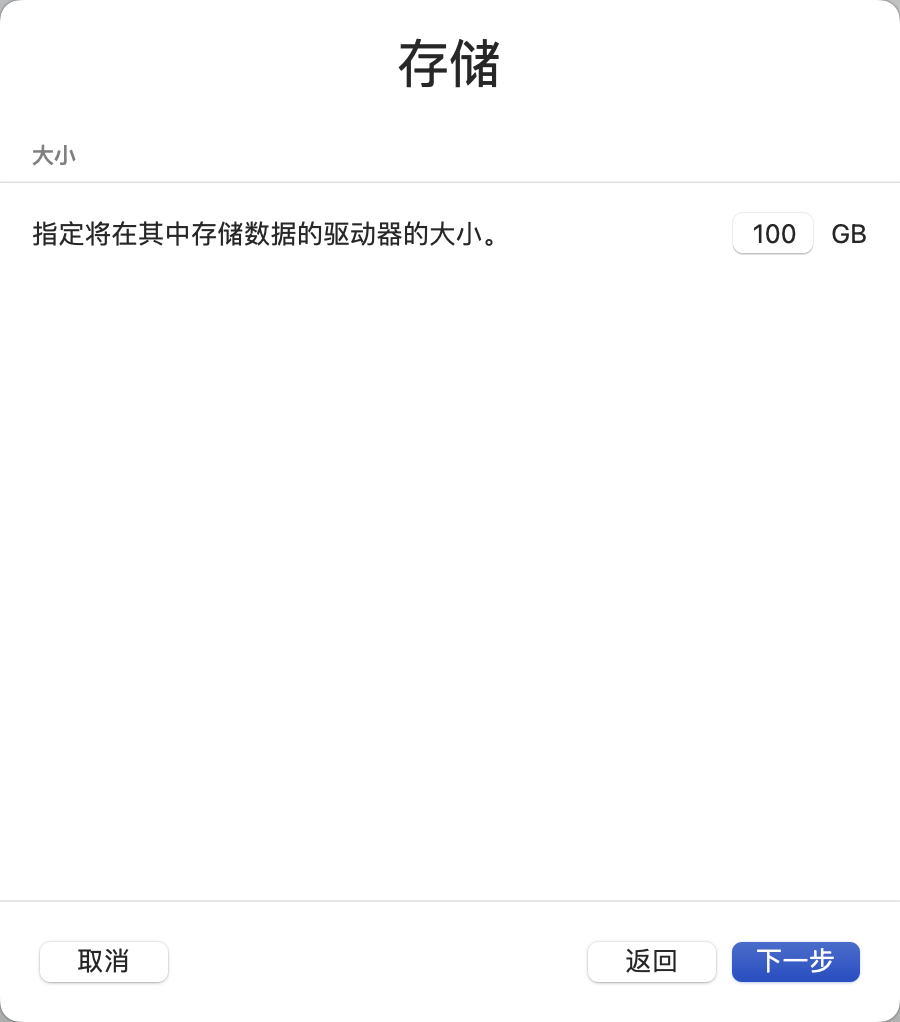Cancel the storage setup with 取消
The height and width of the screenshot is (1022, 900).
104,961
